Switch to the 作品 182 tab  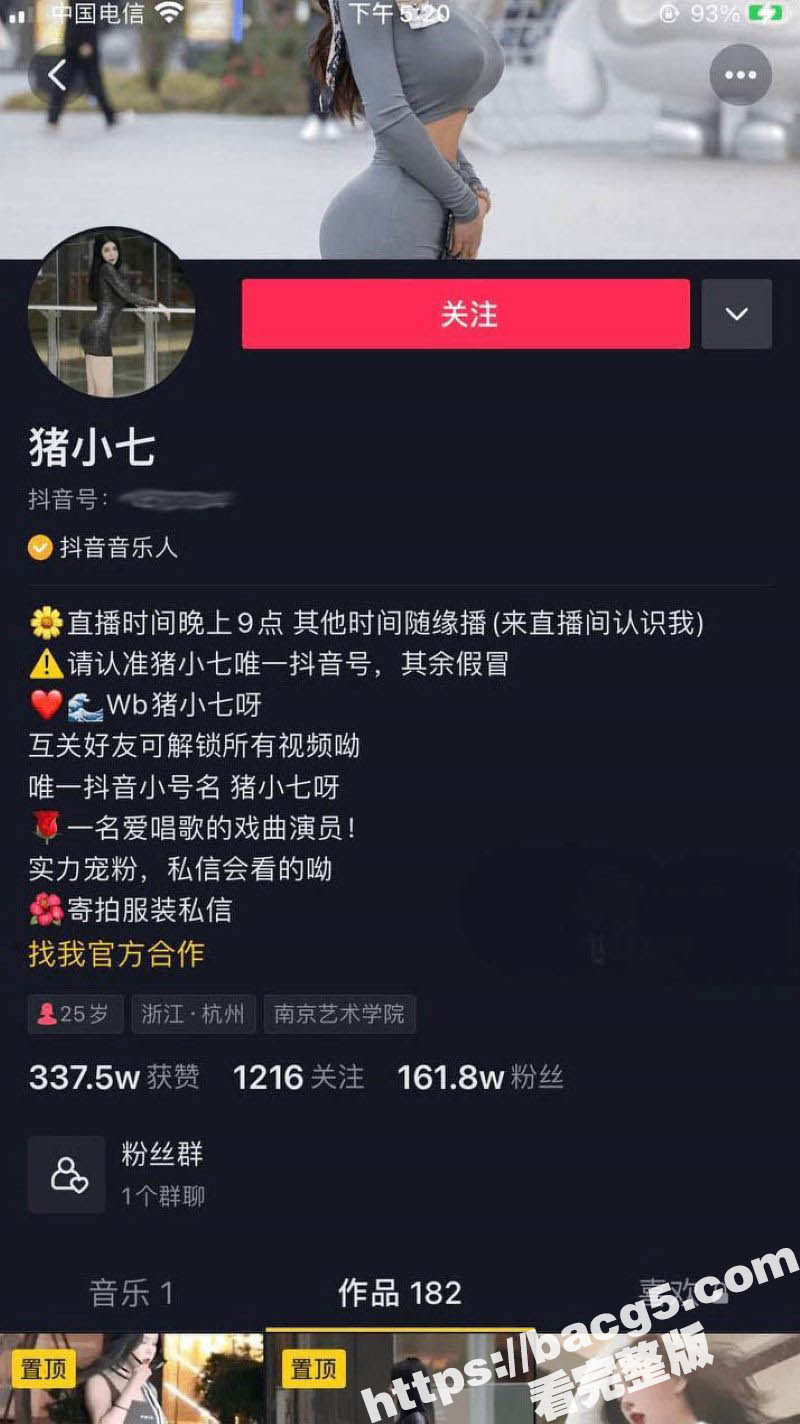click(400, 1294)
